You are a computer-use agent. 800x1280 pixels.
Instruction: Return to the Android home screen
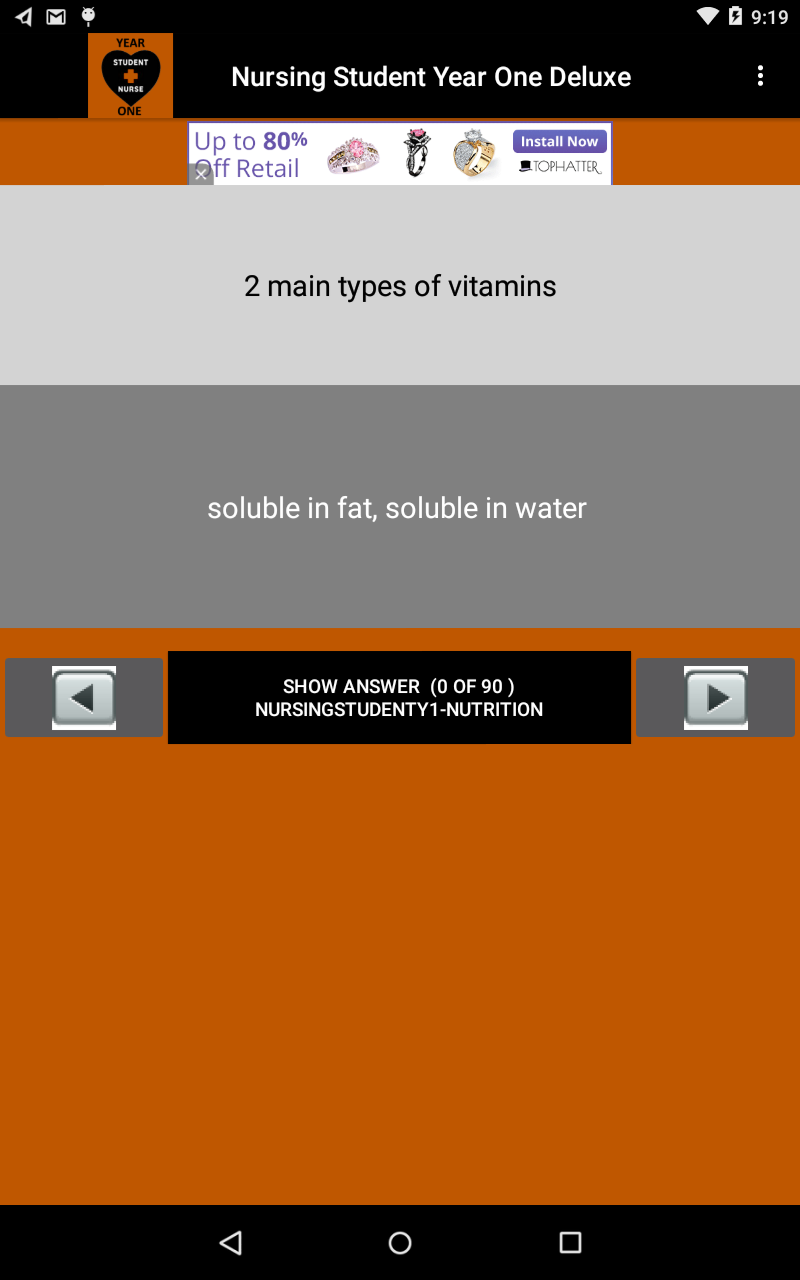click(x=400, y=1242)
